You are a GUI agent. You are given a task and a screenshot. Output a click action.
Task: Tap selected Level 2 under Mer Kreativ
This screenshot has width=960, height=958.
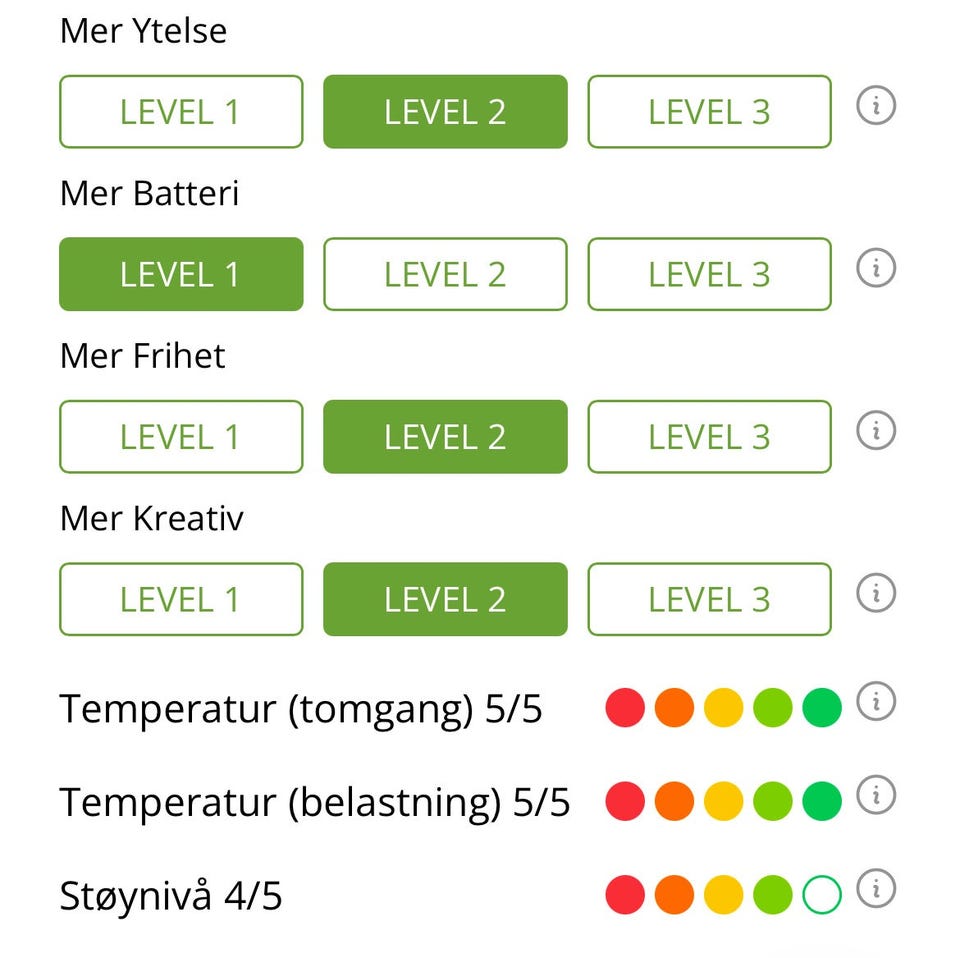[445, 599]
